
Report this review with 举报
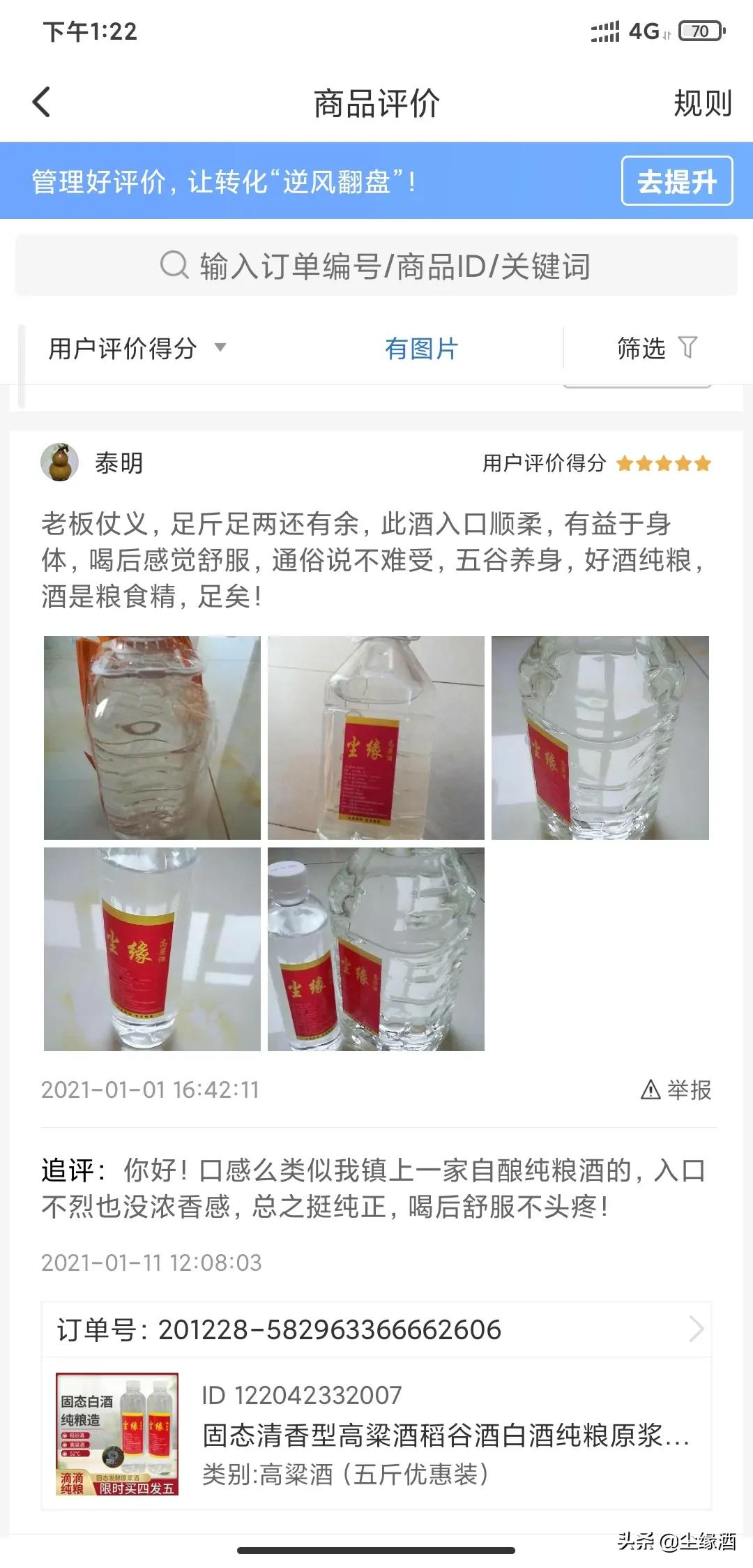[x=676, y=1090]
